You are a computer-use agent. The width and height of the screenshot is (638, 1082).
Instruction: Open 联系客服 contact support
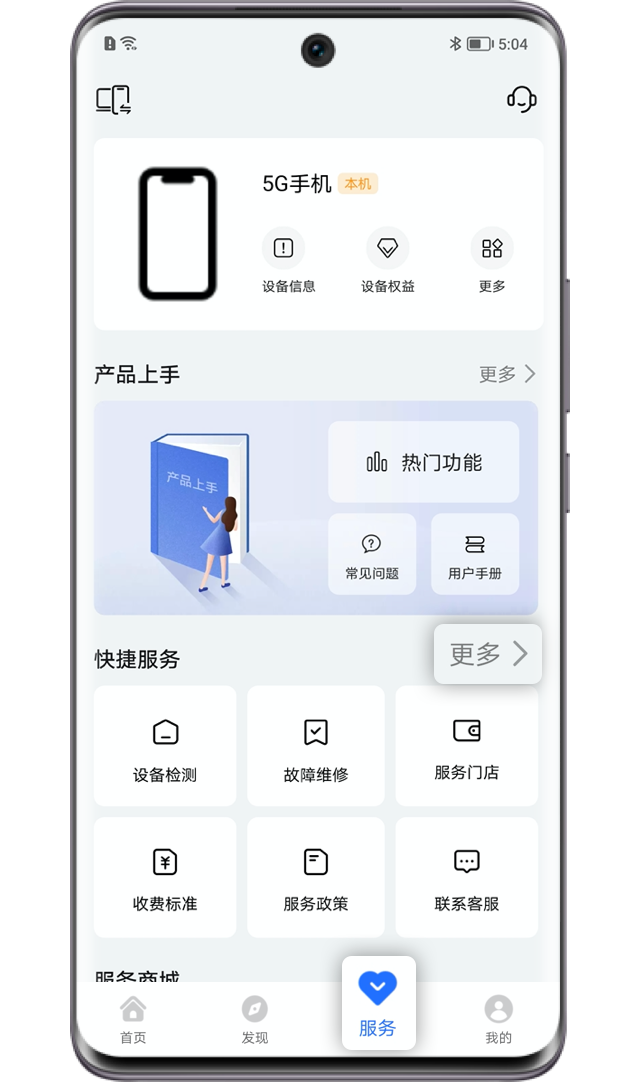466,877
